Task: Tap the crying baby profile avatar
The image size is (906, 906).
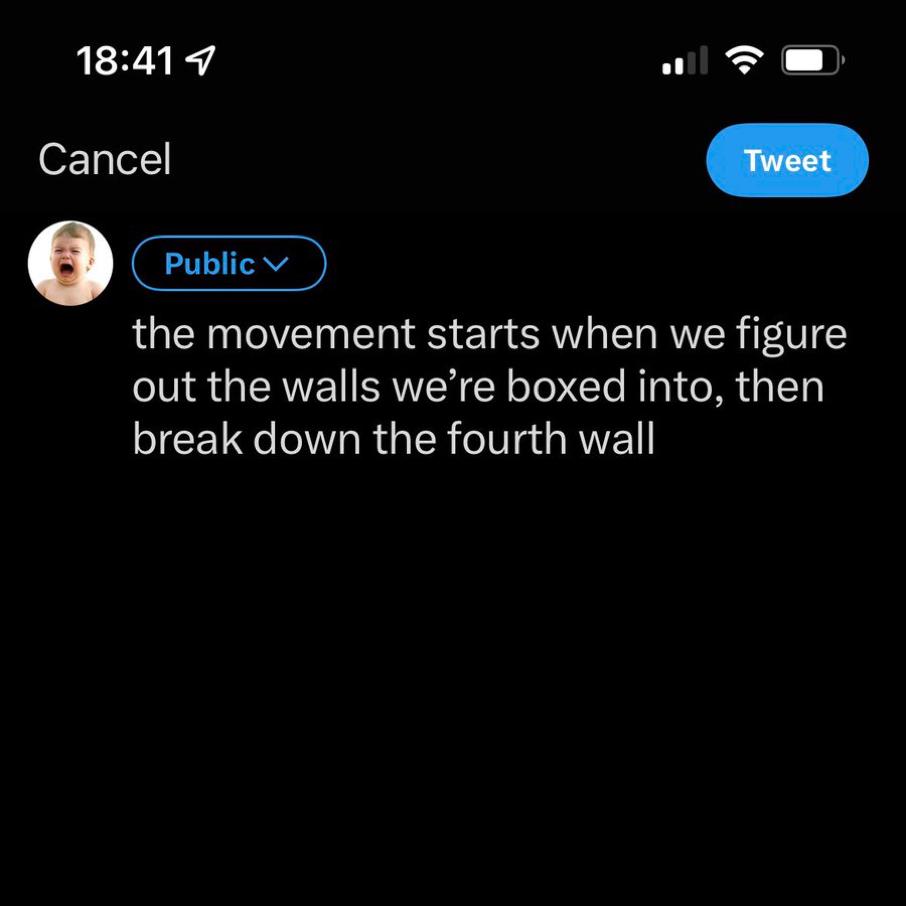Action: (x=70, y=263)
